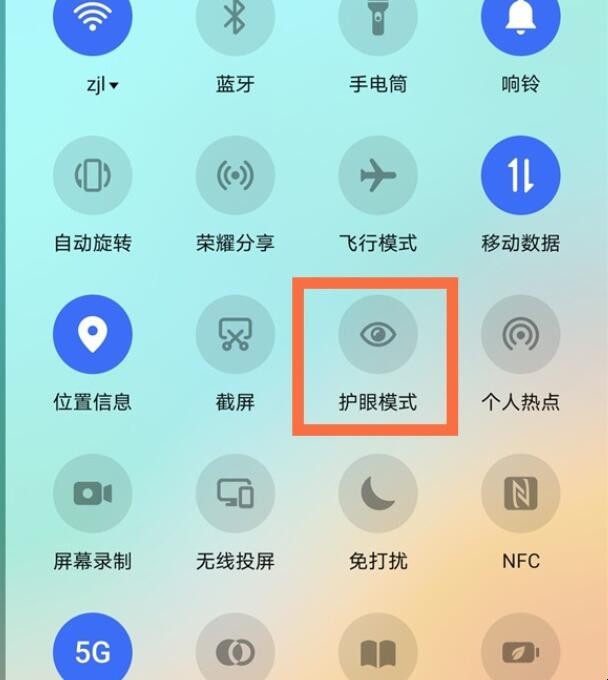Toggle the book icon reading tile

coord(378,652)
